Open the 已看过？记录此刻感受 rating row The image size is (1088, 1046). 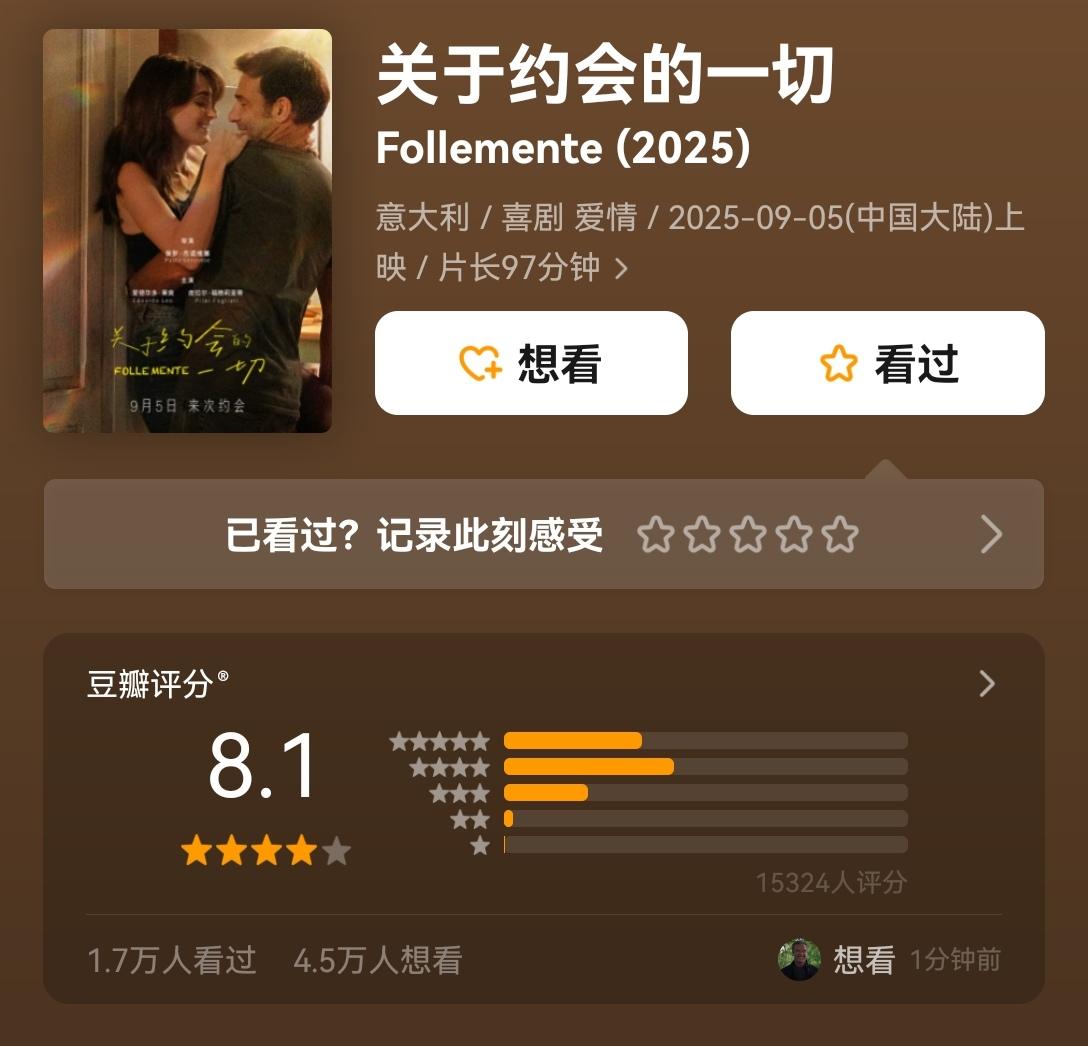tap(543, 535)
